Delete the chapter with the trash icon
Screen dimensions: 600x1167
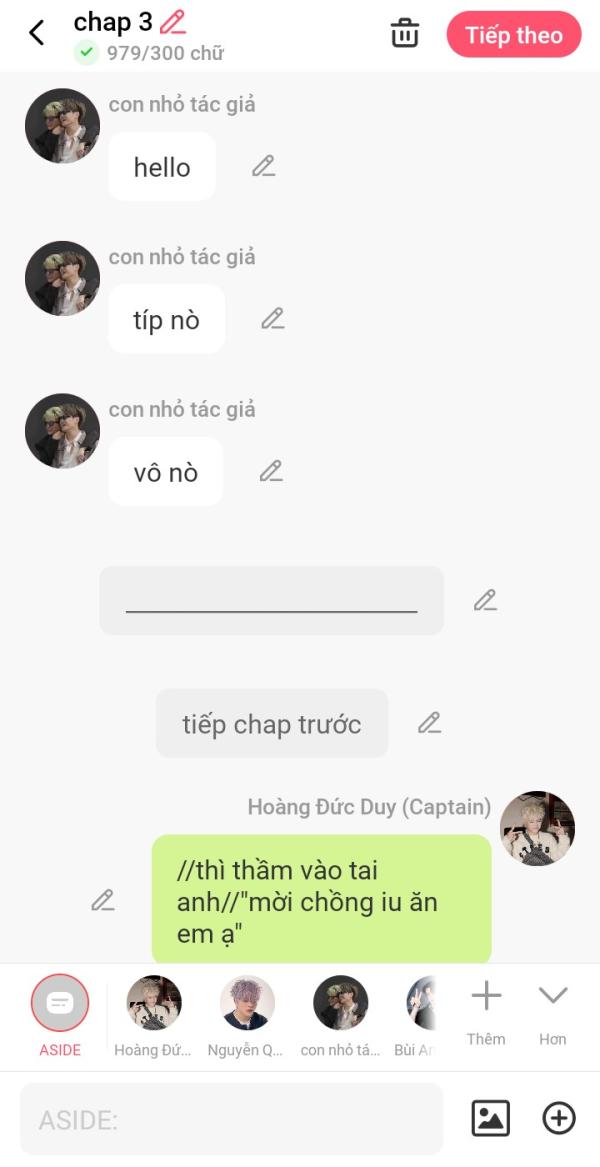coord(405,33)
